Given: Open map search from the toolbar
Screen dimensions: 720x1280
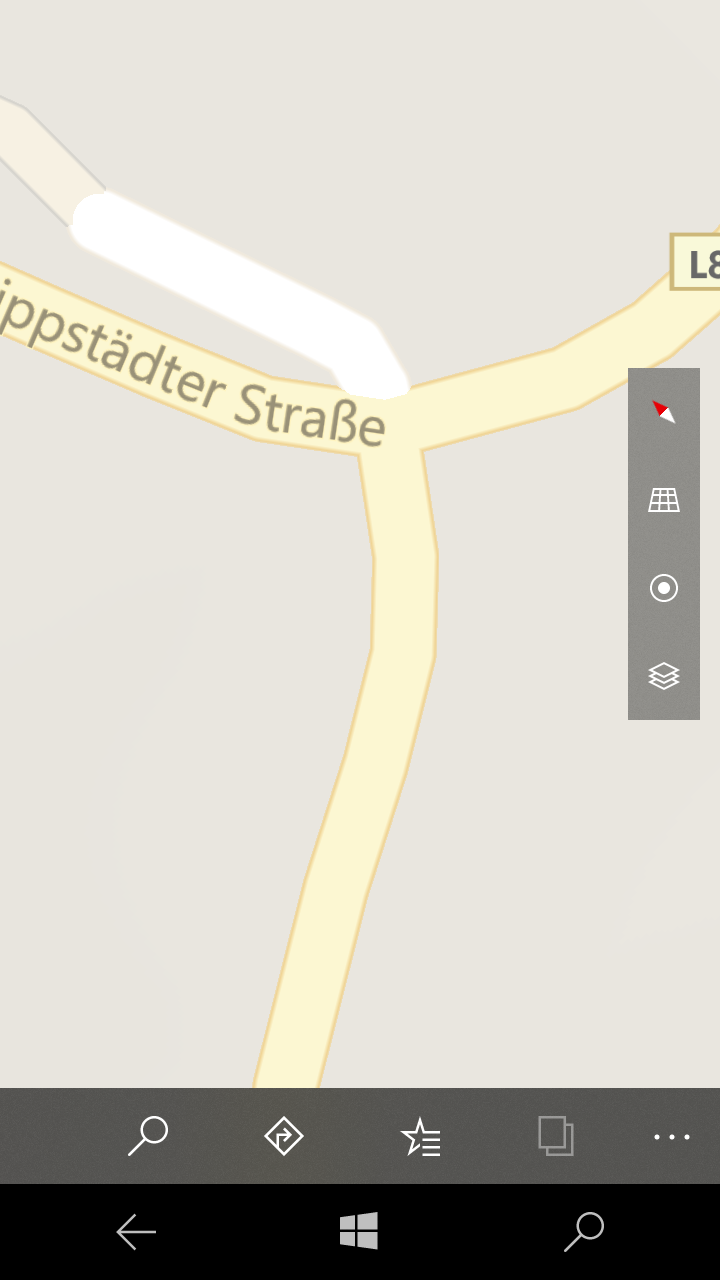Looking at the screenshot, I should (x=148, y=1136).
